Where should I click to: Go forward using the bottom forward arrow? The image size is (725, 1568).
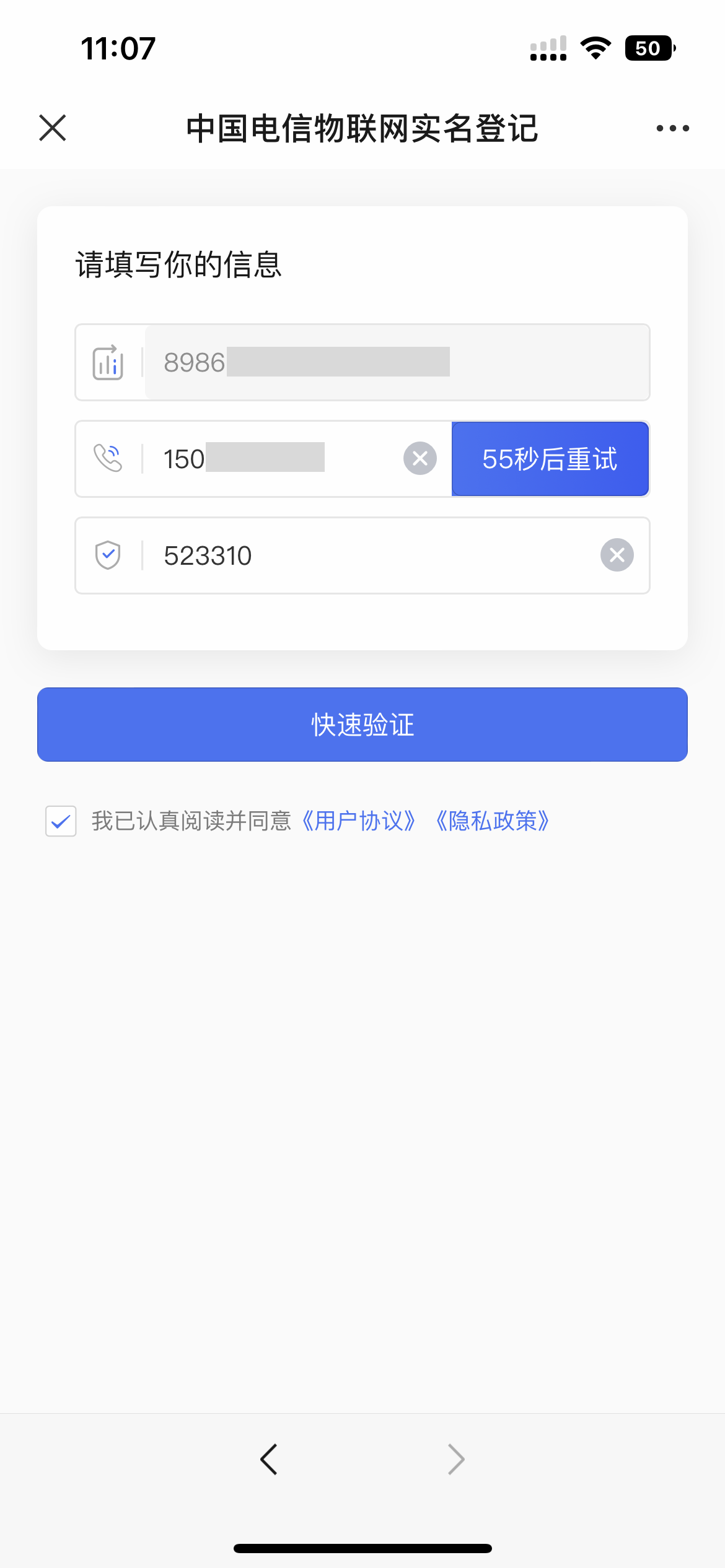point(456,1460)
